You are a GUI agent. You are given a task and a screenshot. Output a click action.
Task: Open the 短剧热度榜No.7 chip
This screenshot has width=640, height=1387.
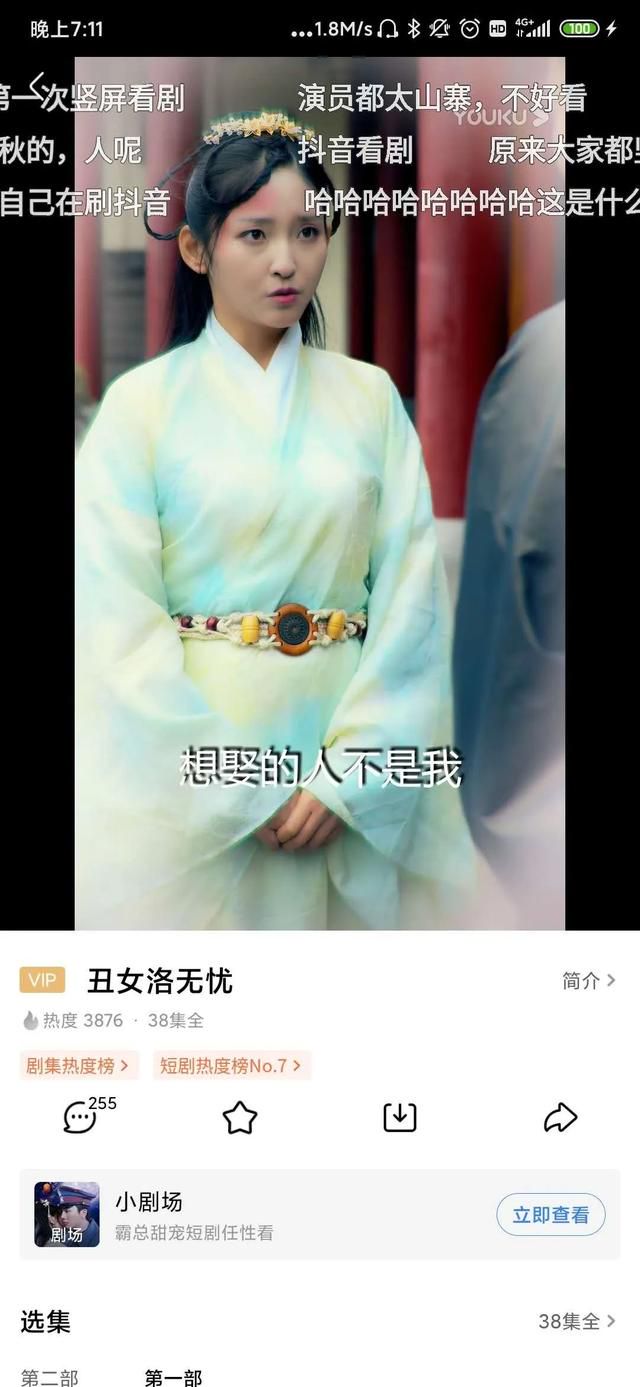pyautogui.click(x=232, y=1066)
